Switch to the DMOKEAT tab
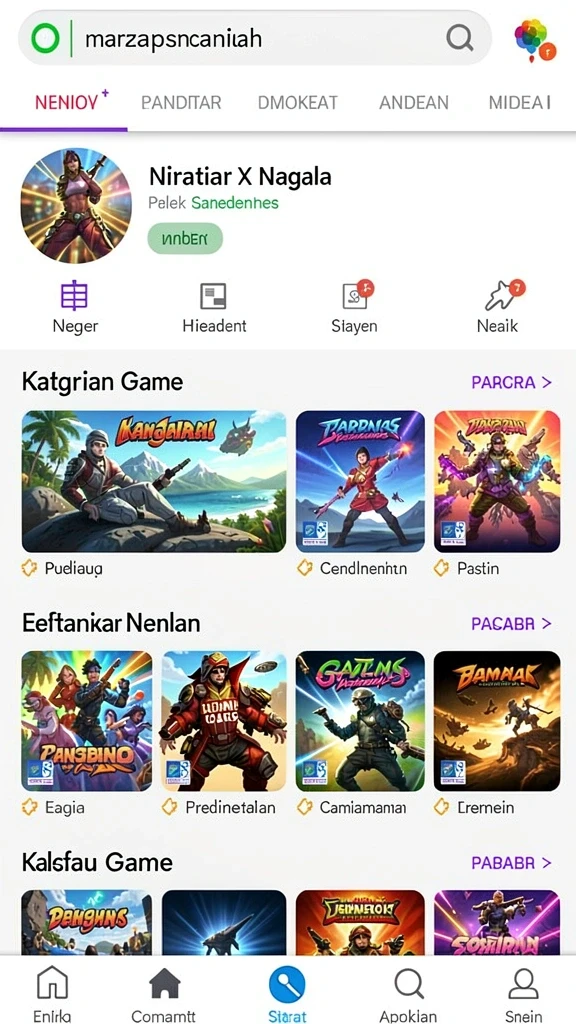The image size is (576, 1024). point(298,103)
